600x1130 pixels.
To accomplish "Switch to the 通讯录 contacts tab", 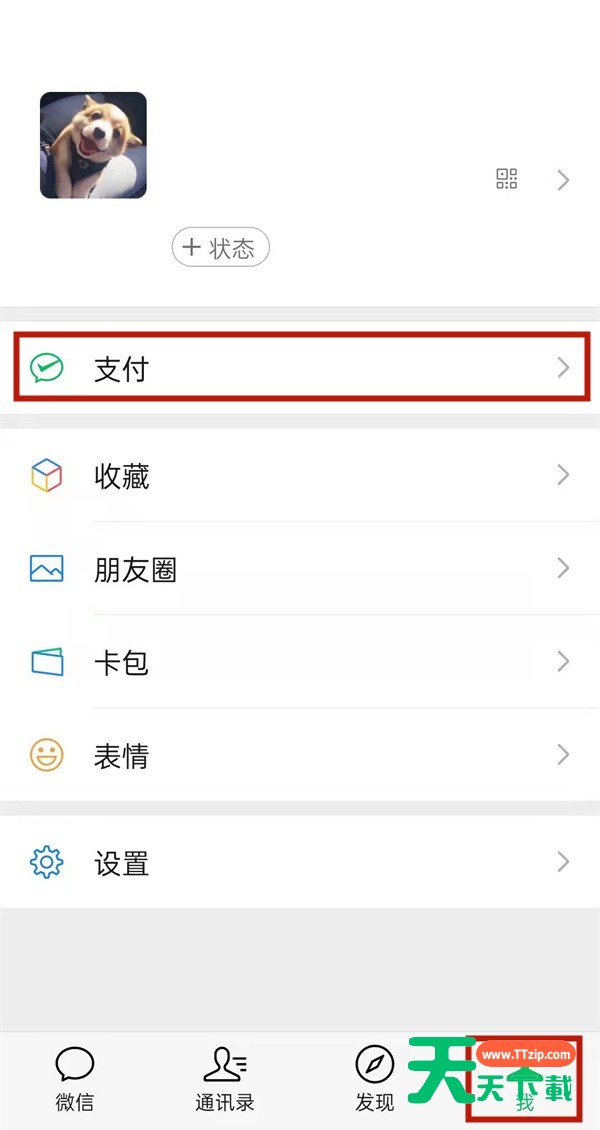I will pos(225,1080).
